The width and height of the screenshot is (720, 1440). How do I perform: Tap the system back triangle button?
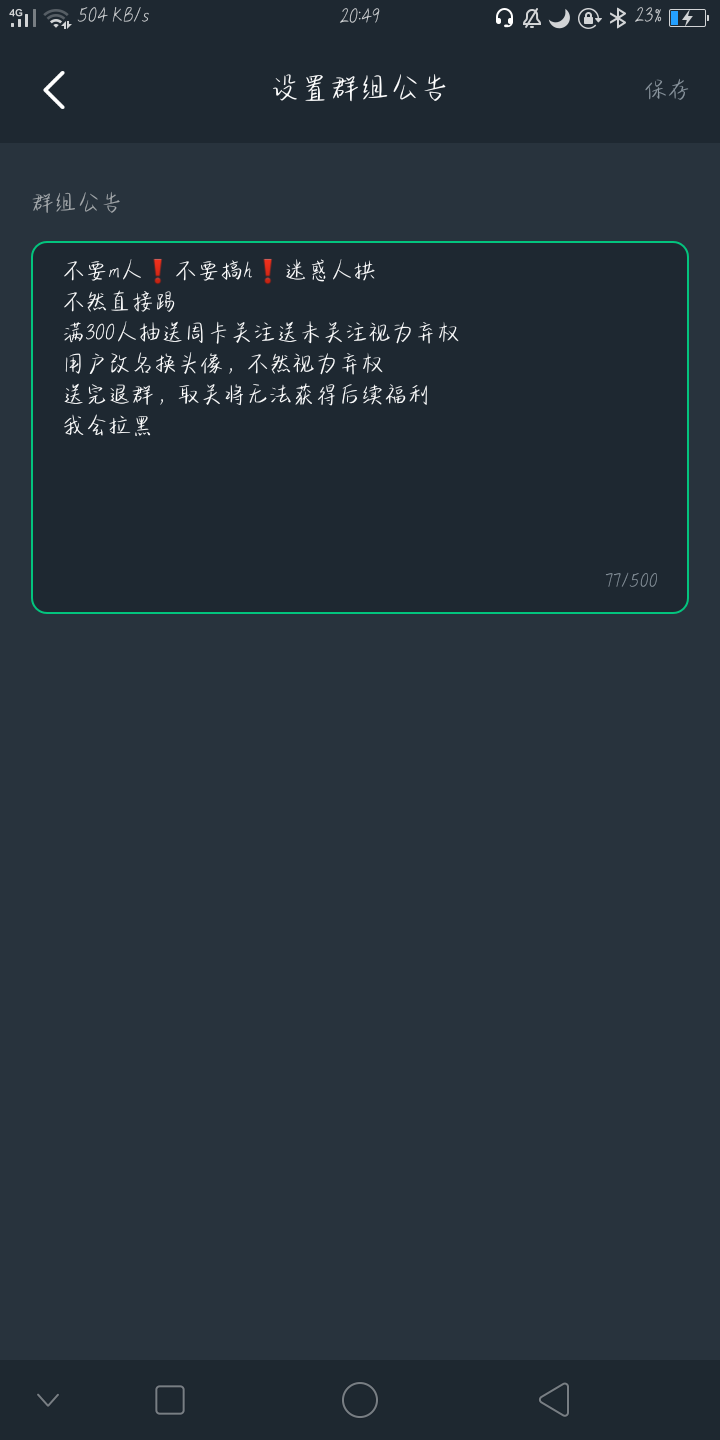click(x=554, y=1400)
